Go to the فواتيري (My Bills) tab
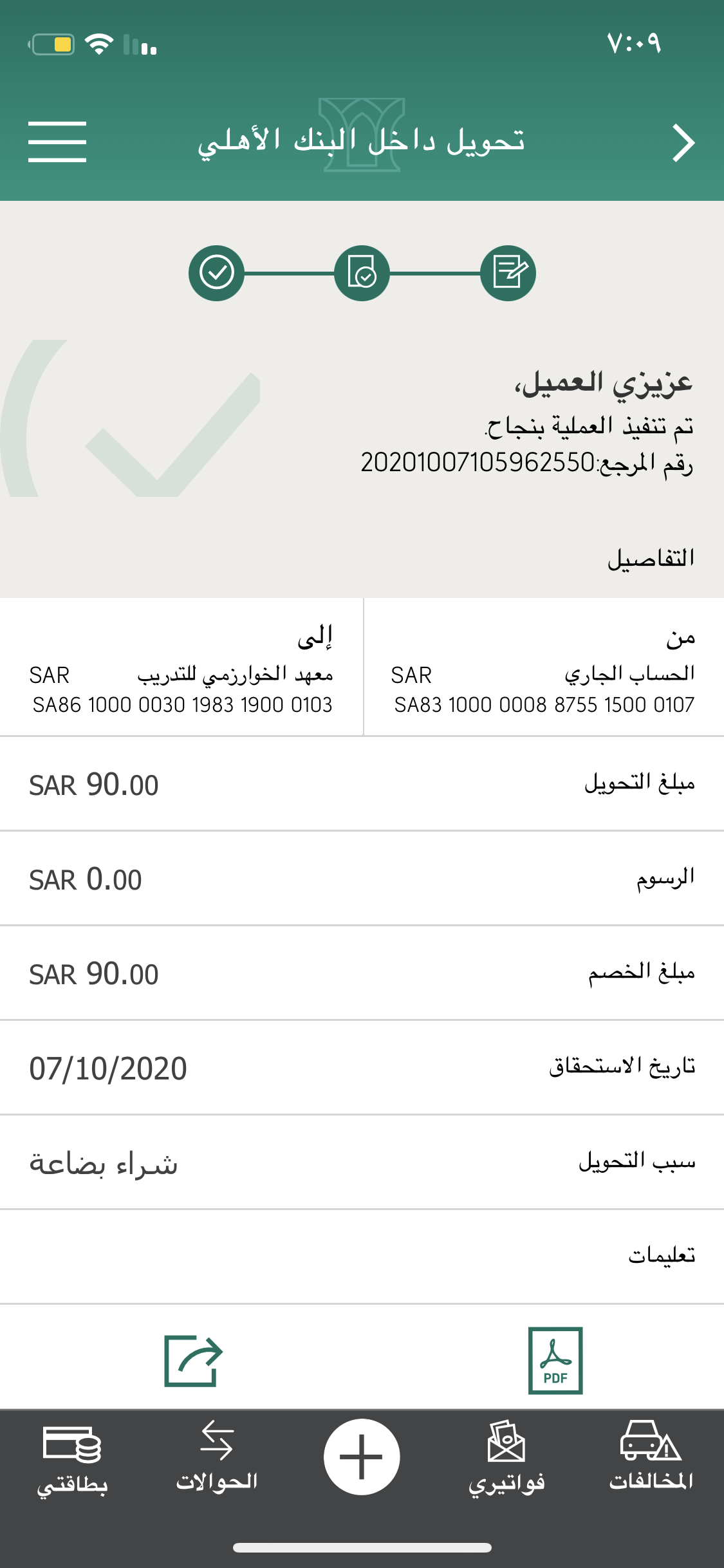This screenshot has height=1568, width=724. 506,1459
